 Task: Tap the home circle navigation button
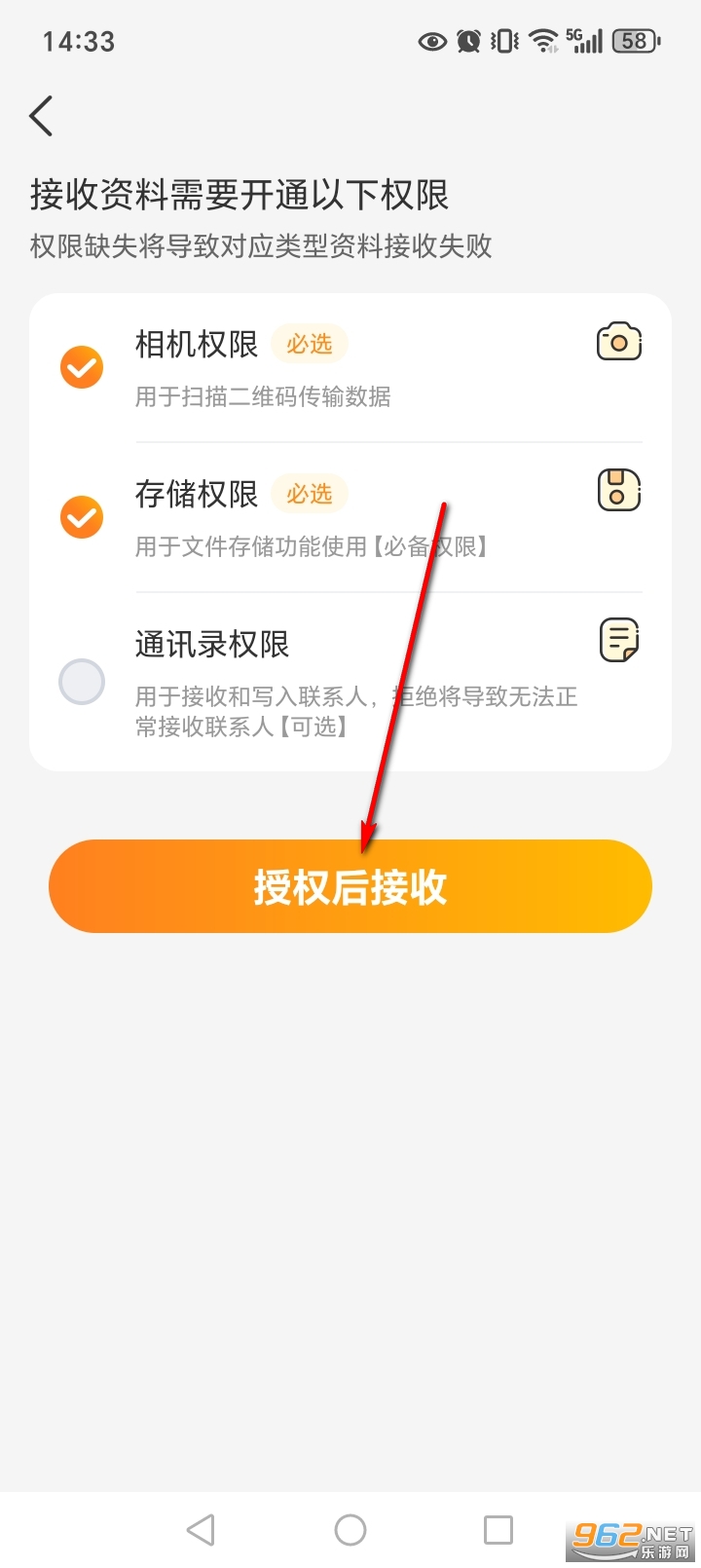pos(350,1529)
